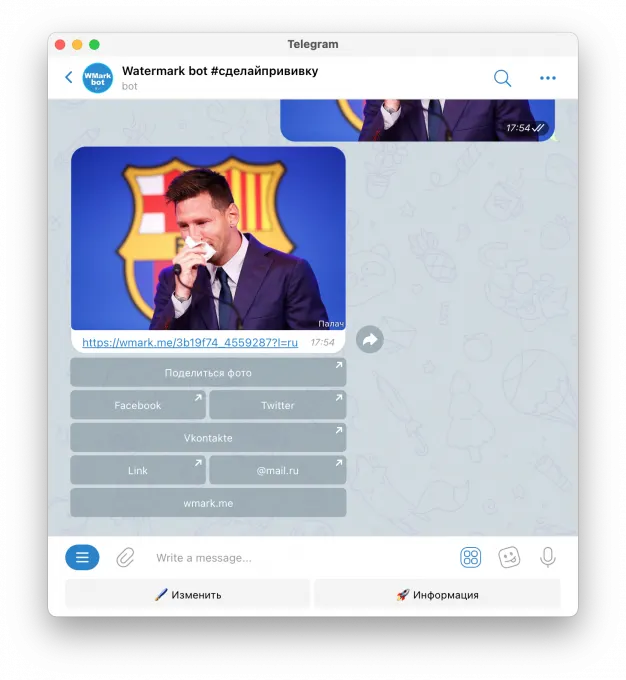Search within this chat

pyautogui.click(x=502, y=78)
